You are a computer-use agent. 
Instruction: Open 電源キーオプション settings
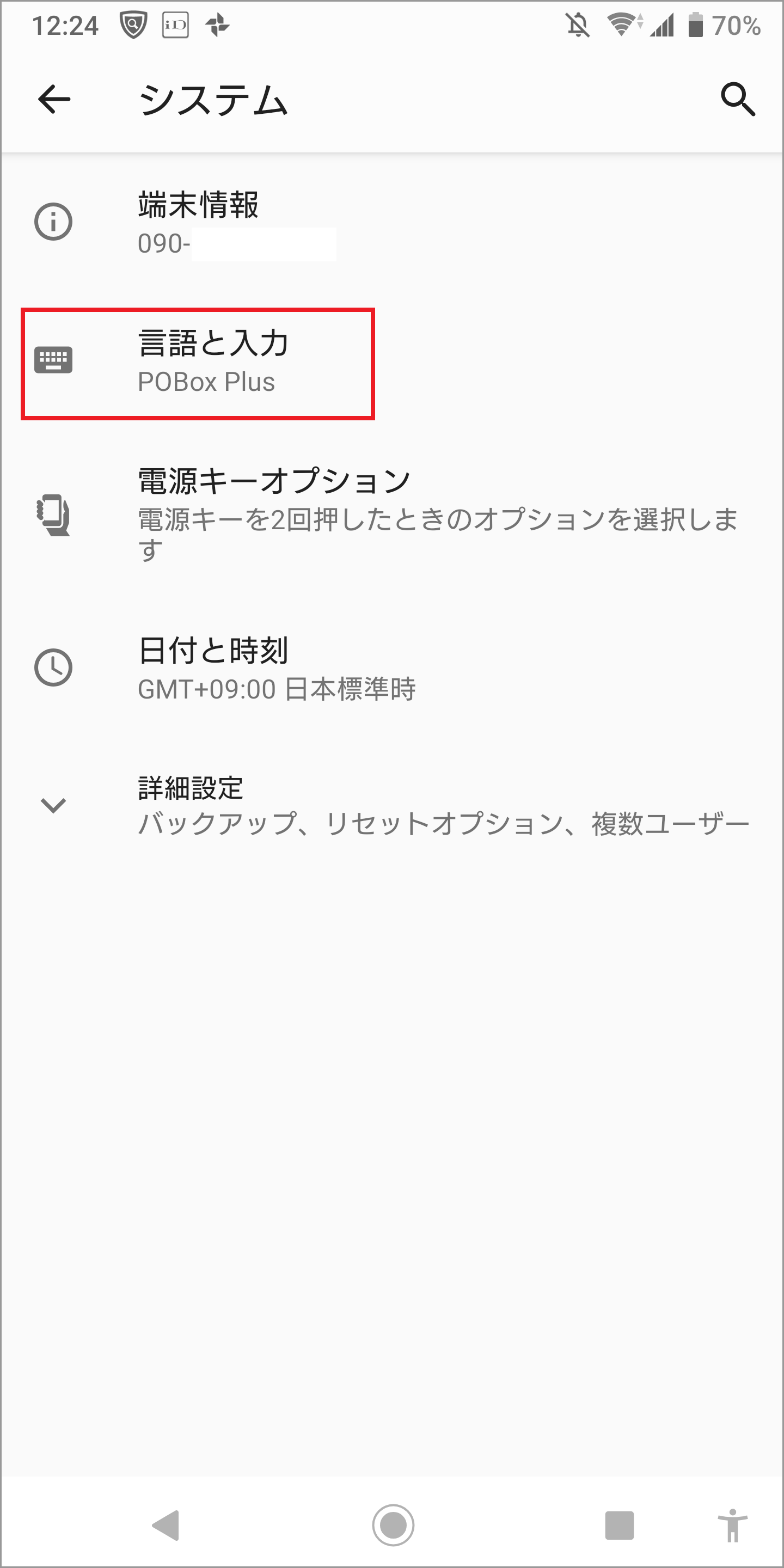click(274, 514)
